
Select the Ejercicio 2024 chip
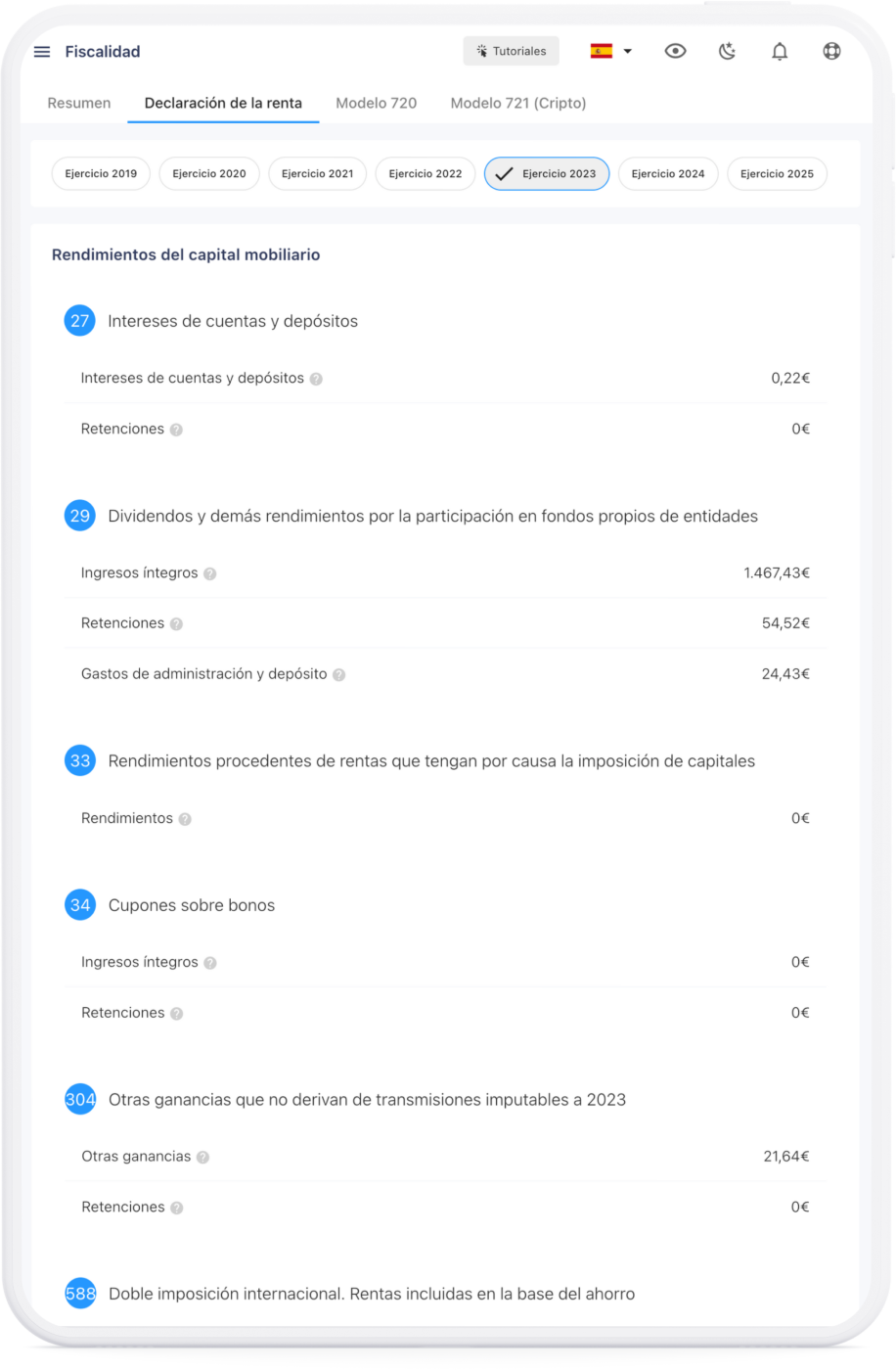668,174
